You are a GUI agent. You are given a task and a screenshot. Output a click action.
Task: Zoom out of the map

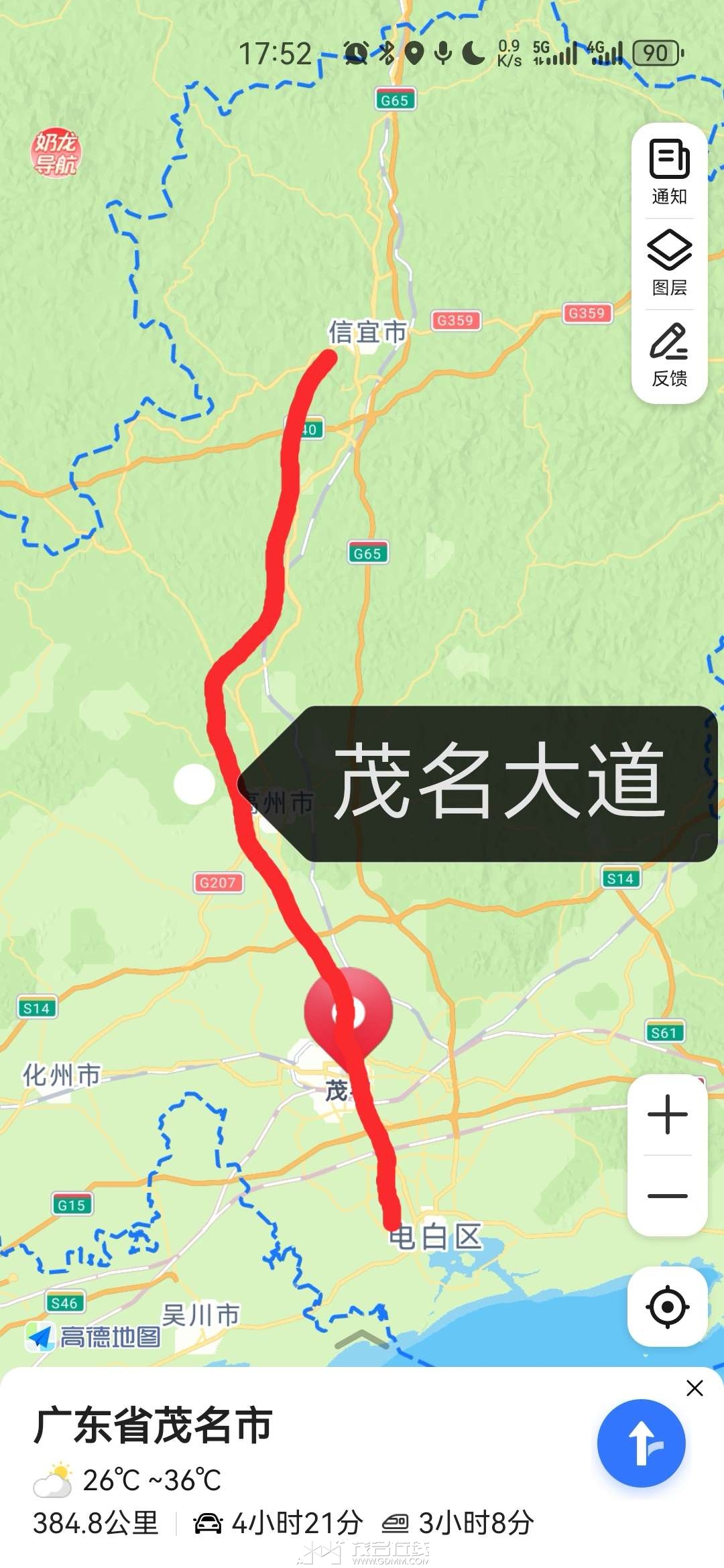668,1196
